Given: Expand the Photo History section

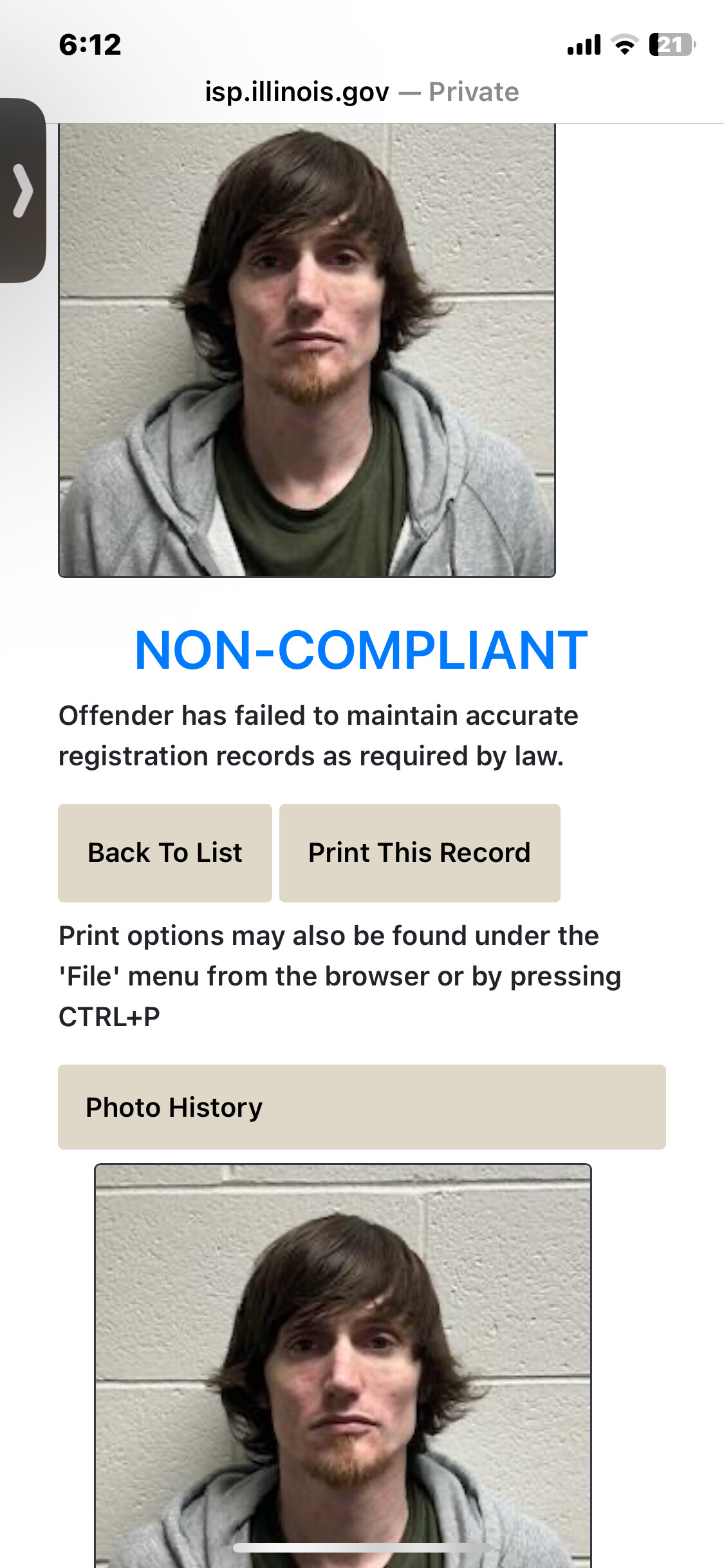Looking at the screenshot, I should pyautogui.click(x=362, y=1107).
